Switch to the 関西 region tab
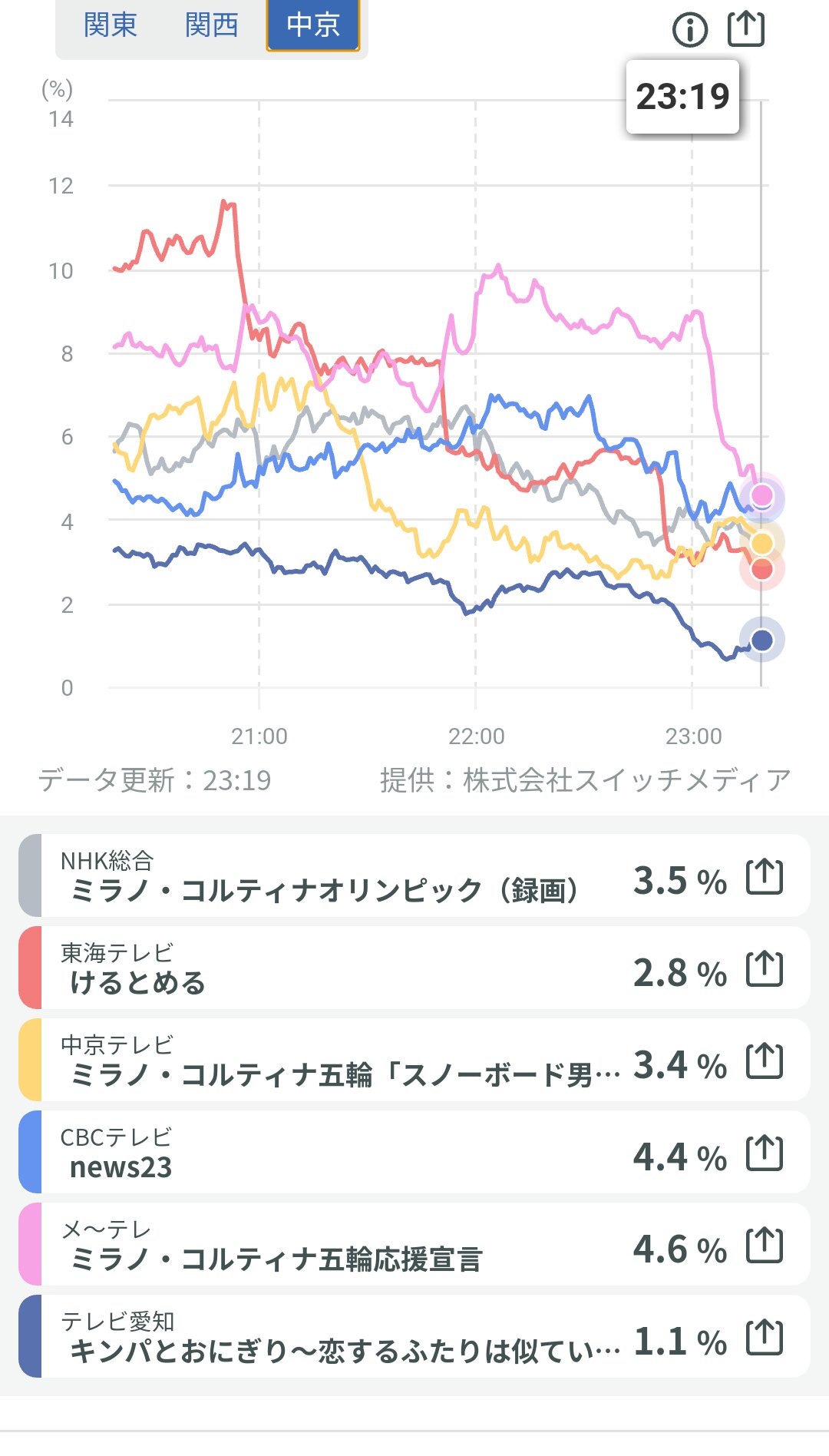 point(212,25)
